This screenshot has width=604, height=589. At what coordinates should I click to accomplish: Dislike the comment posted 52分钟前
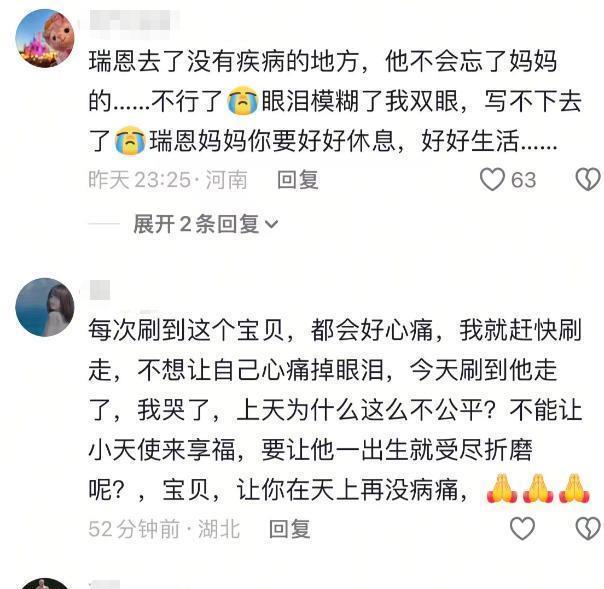[587, 529]
